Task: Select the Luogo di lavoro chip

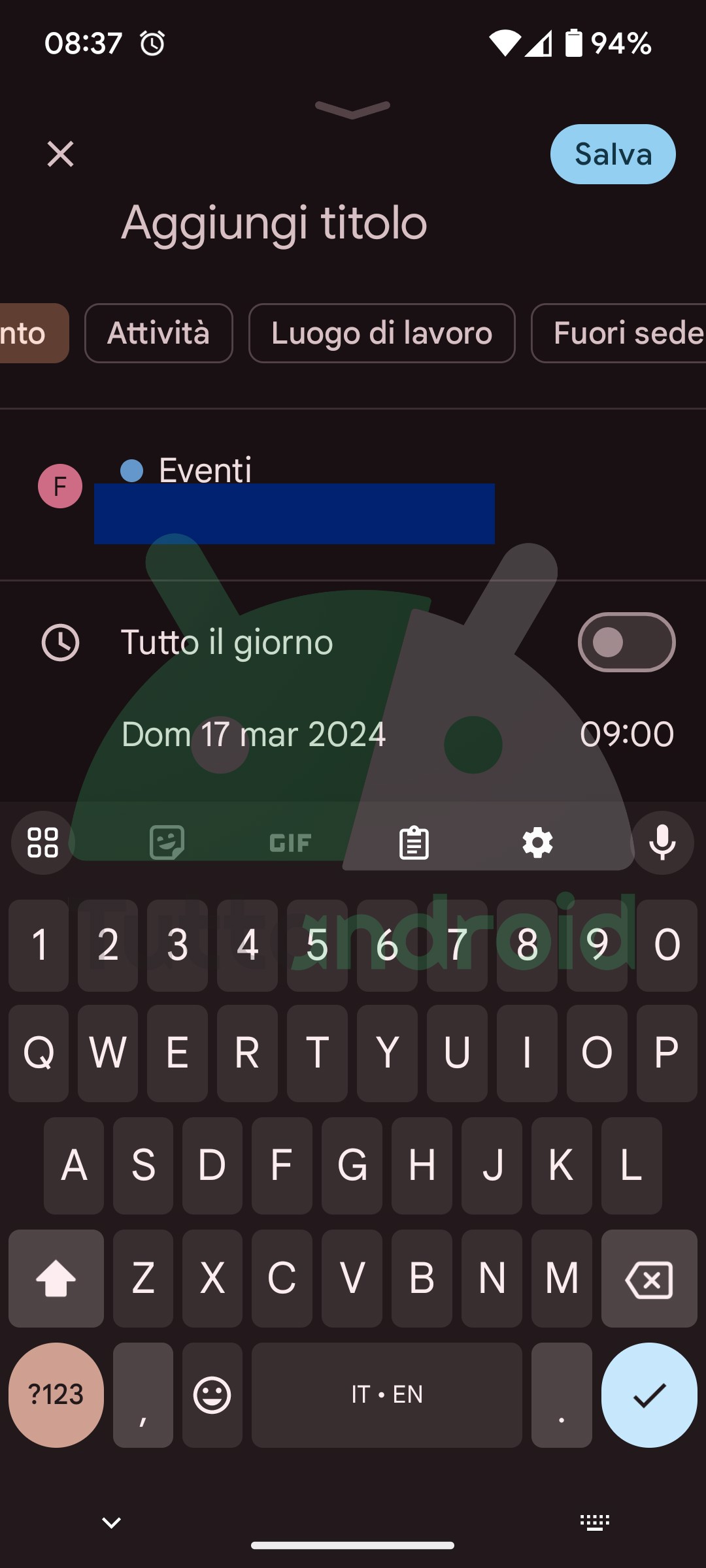Action: pyautogui.click(x=382, y=333)
